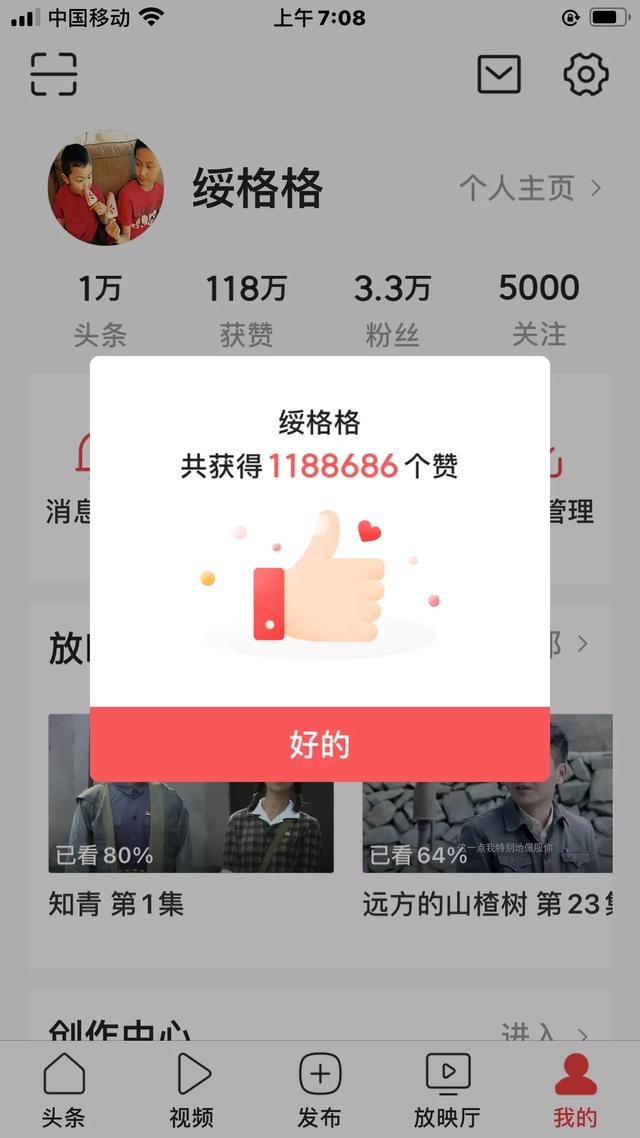Open the settings gear
640x1138 pixels.
tap(586, 74)
